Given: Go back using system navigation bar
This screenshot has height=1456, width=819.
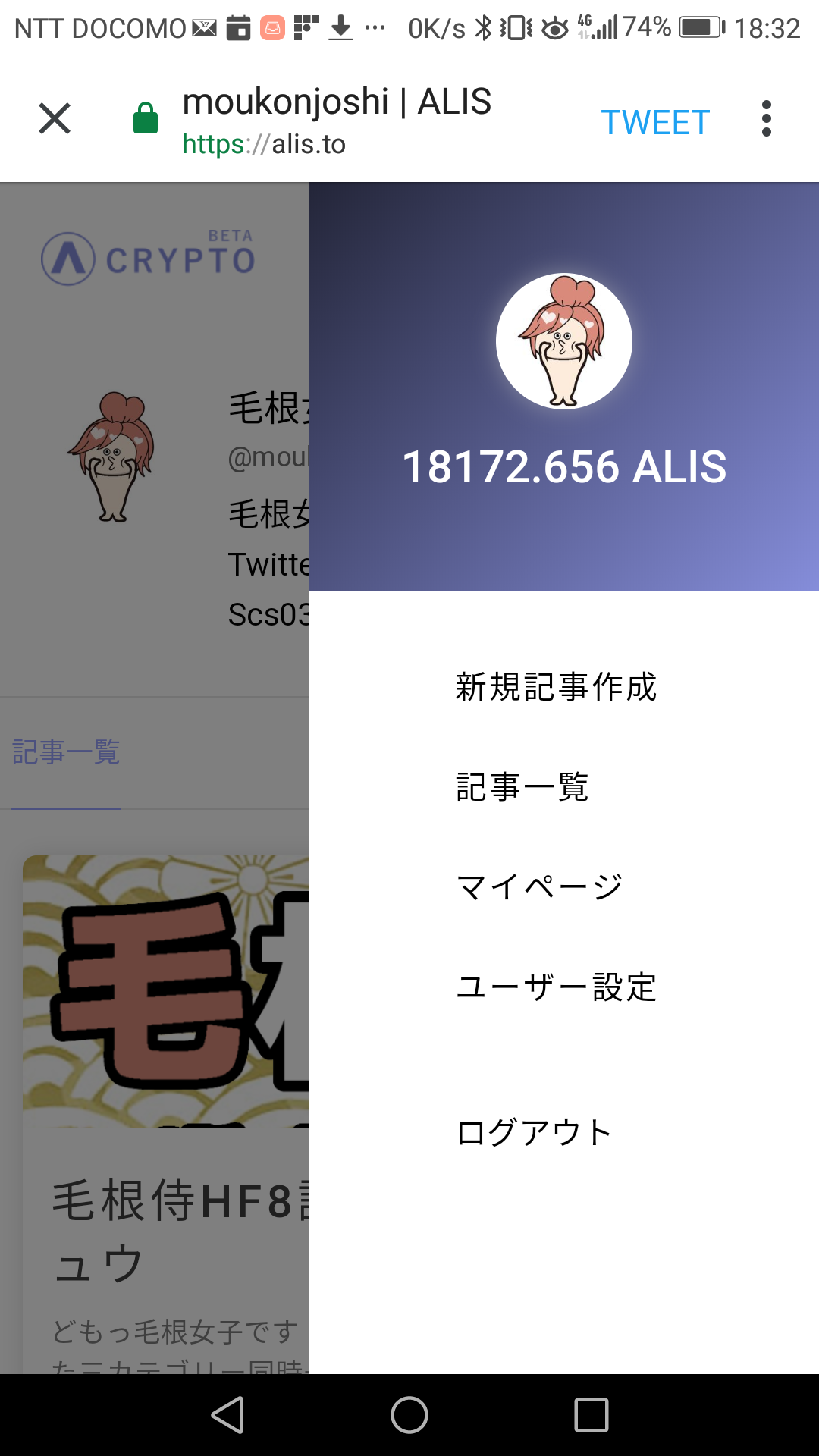Looking at the screenshot, I should [227, 1415].
